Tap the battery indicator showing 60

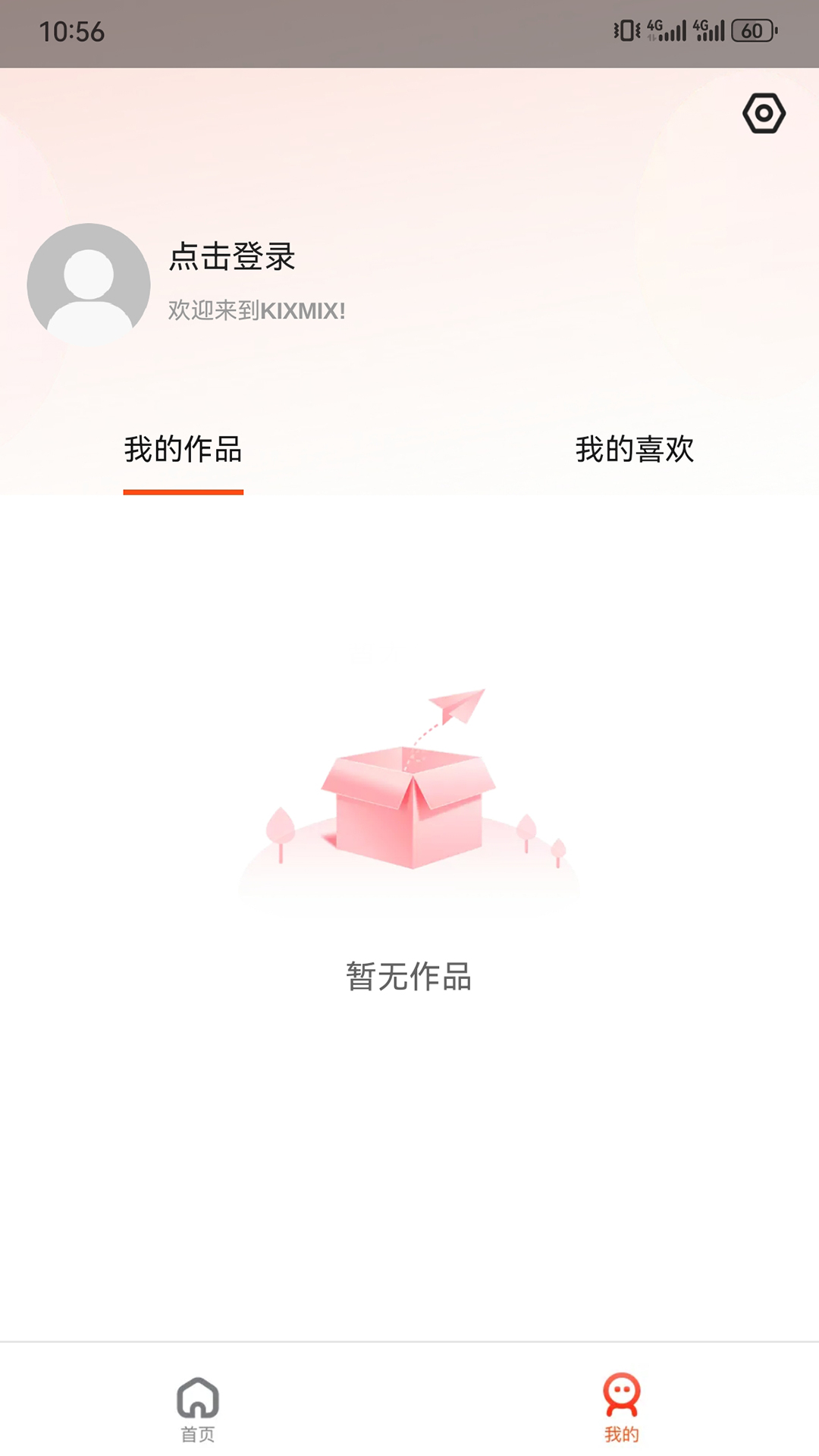[753, 30]
